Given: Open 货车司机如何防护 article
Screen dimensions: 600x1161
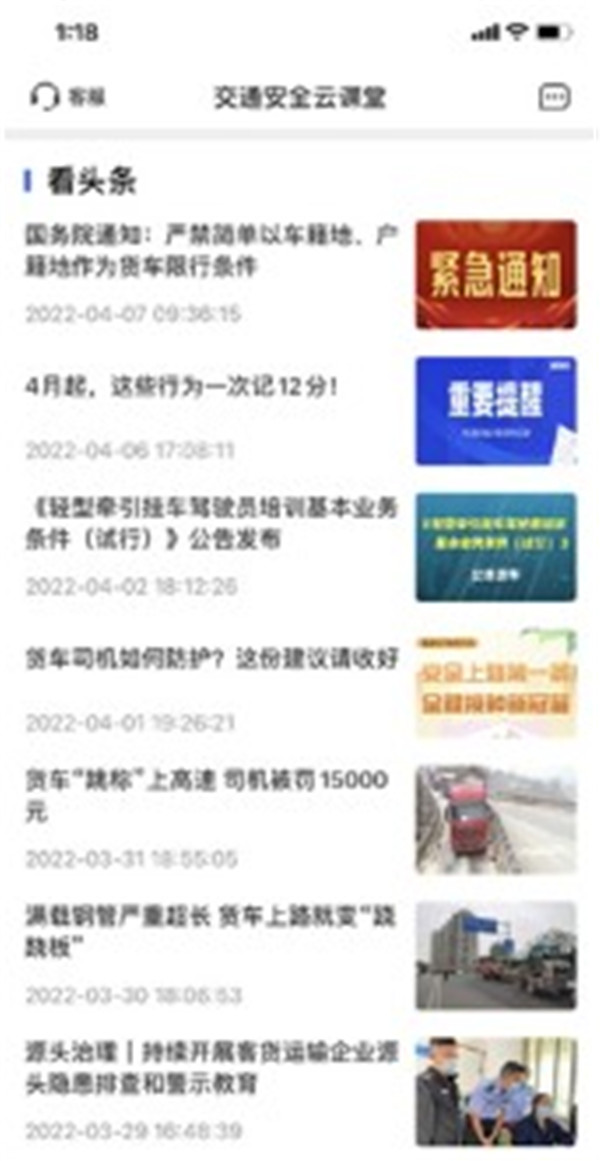Looking at the screenshot, I should (x=212, y=659).
